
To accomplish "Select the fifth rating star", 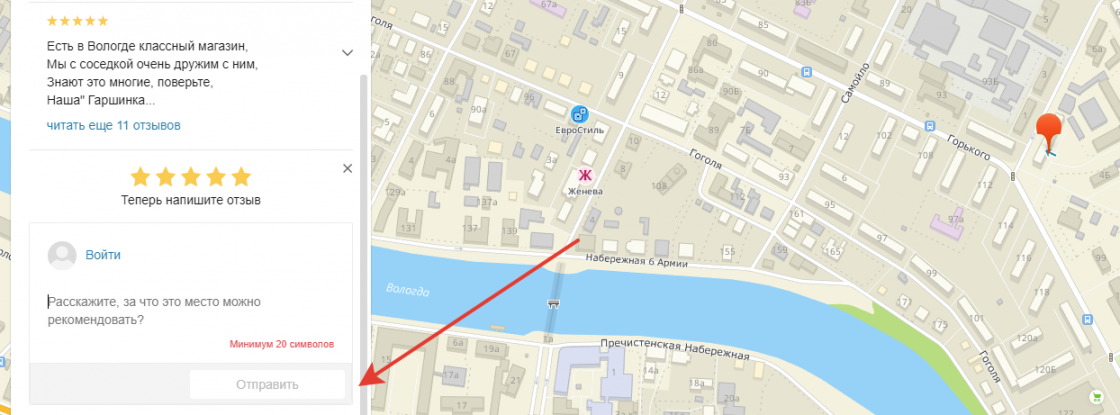I will tap(241, 178).
